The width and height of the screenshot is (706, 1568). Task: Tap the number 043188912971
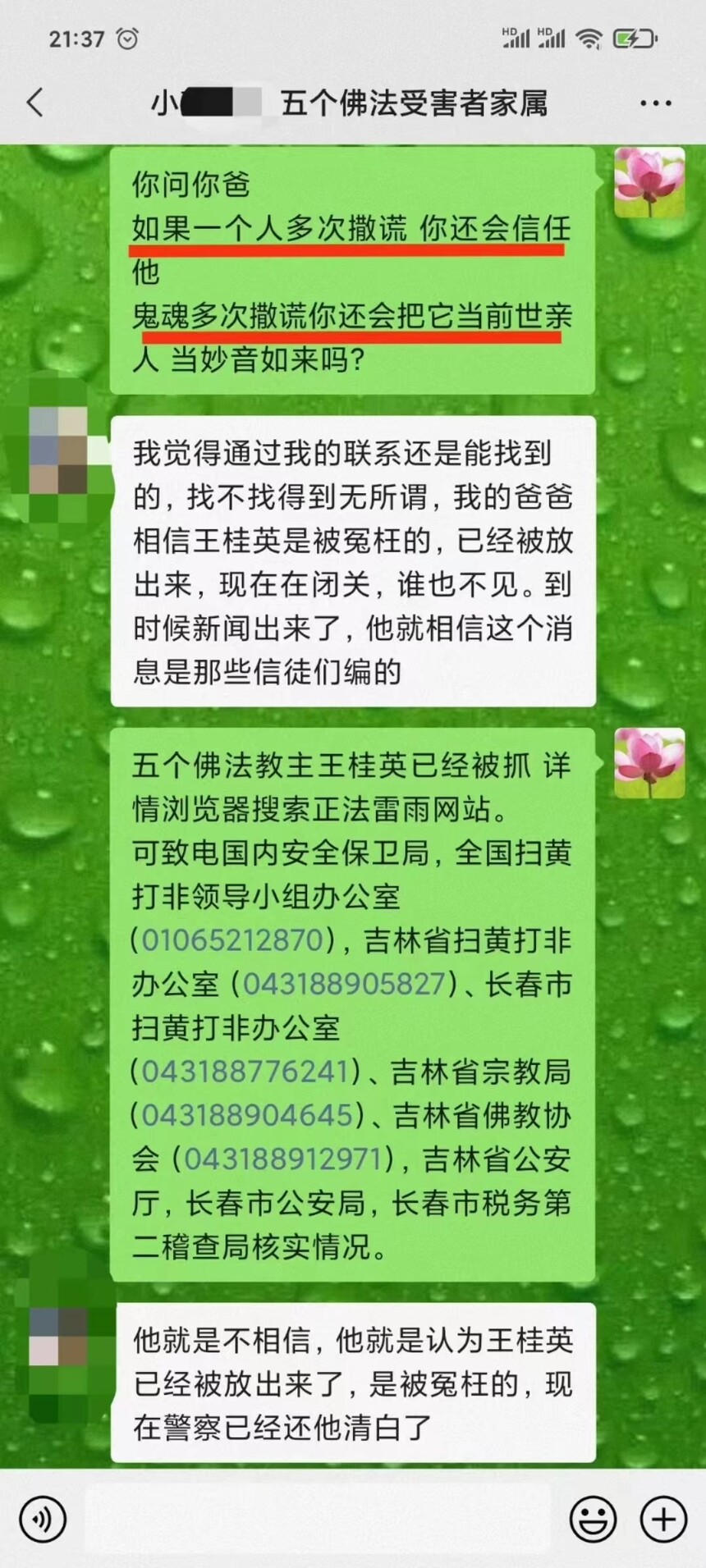tap(283, 1159)
